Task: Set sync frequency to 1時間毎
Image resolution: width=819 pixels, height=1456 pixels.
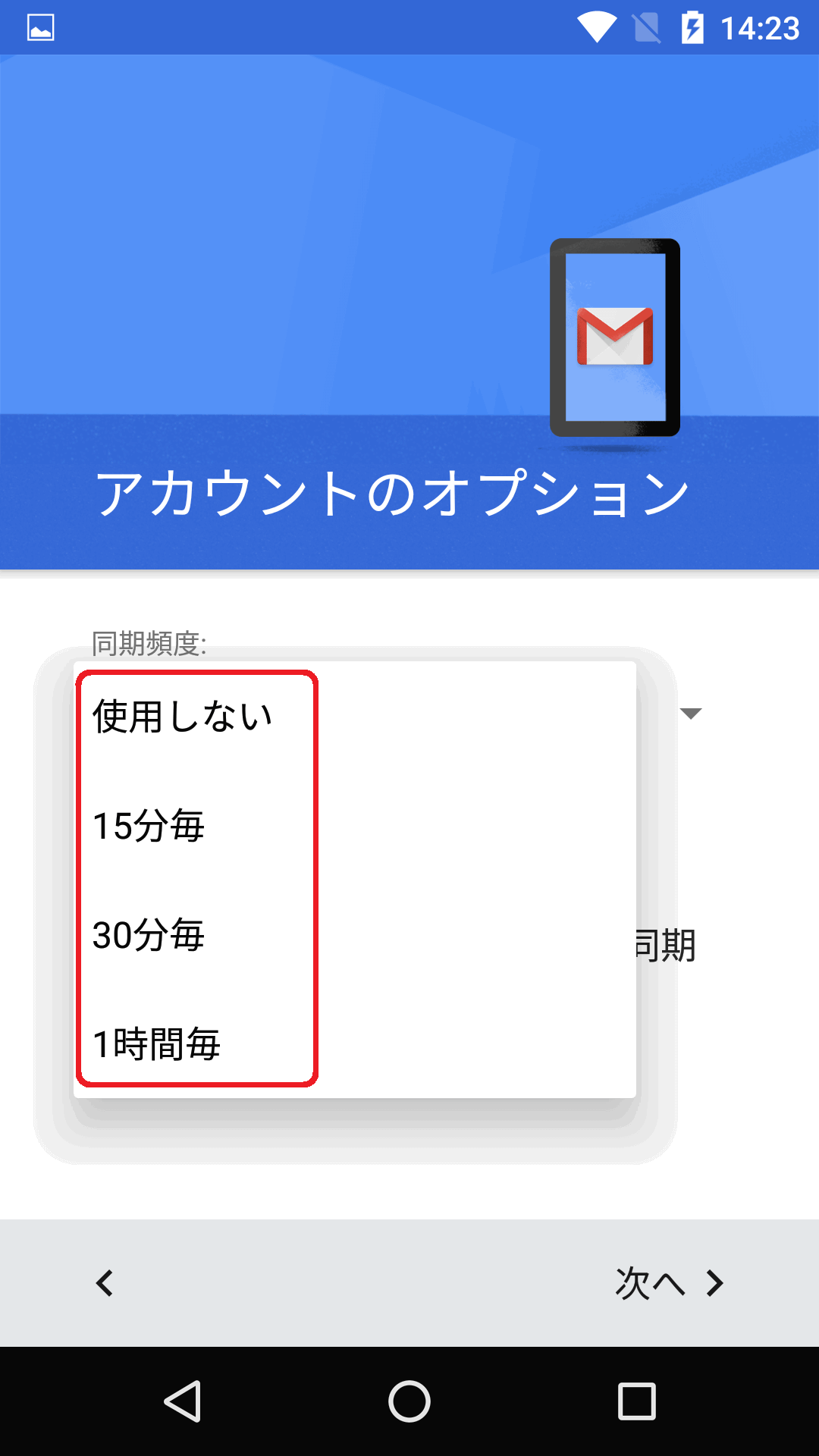Action: click(x=354, y=1043)
